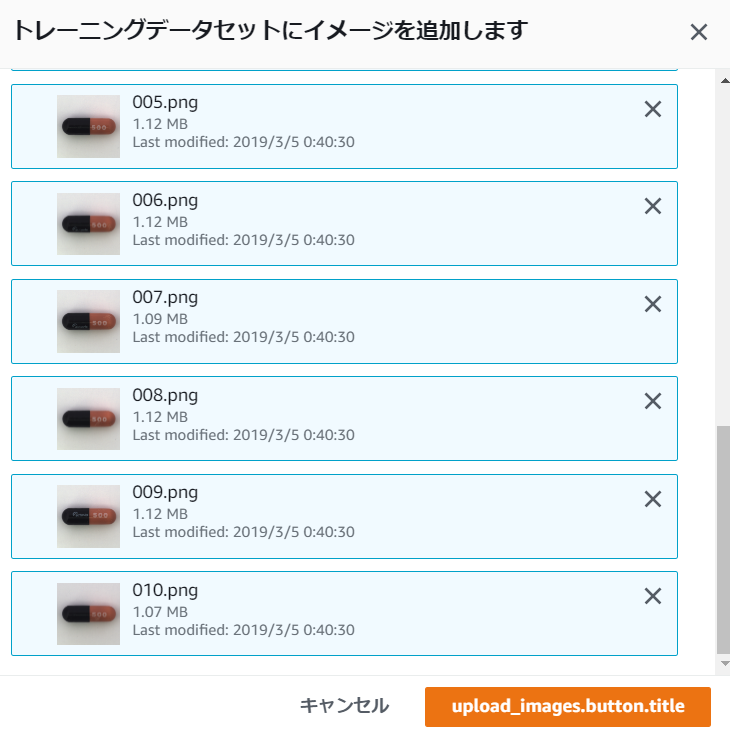Remove 010.png from the upload list
This screenshot has width=730, height=734.
653,596
